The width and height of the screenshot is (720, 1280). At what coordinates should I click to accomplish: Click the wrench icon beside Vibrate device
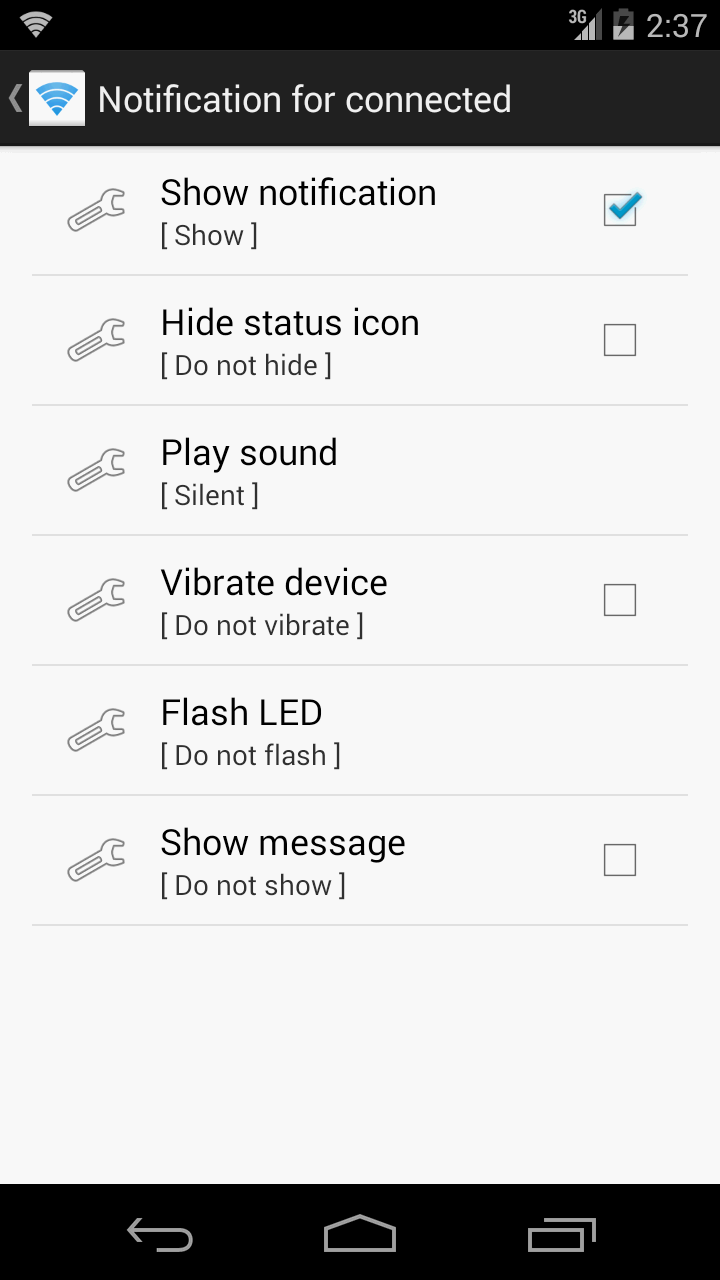pyautogui.click(x=96, y=599)
